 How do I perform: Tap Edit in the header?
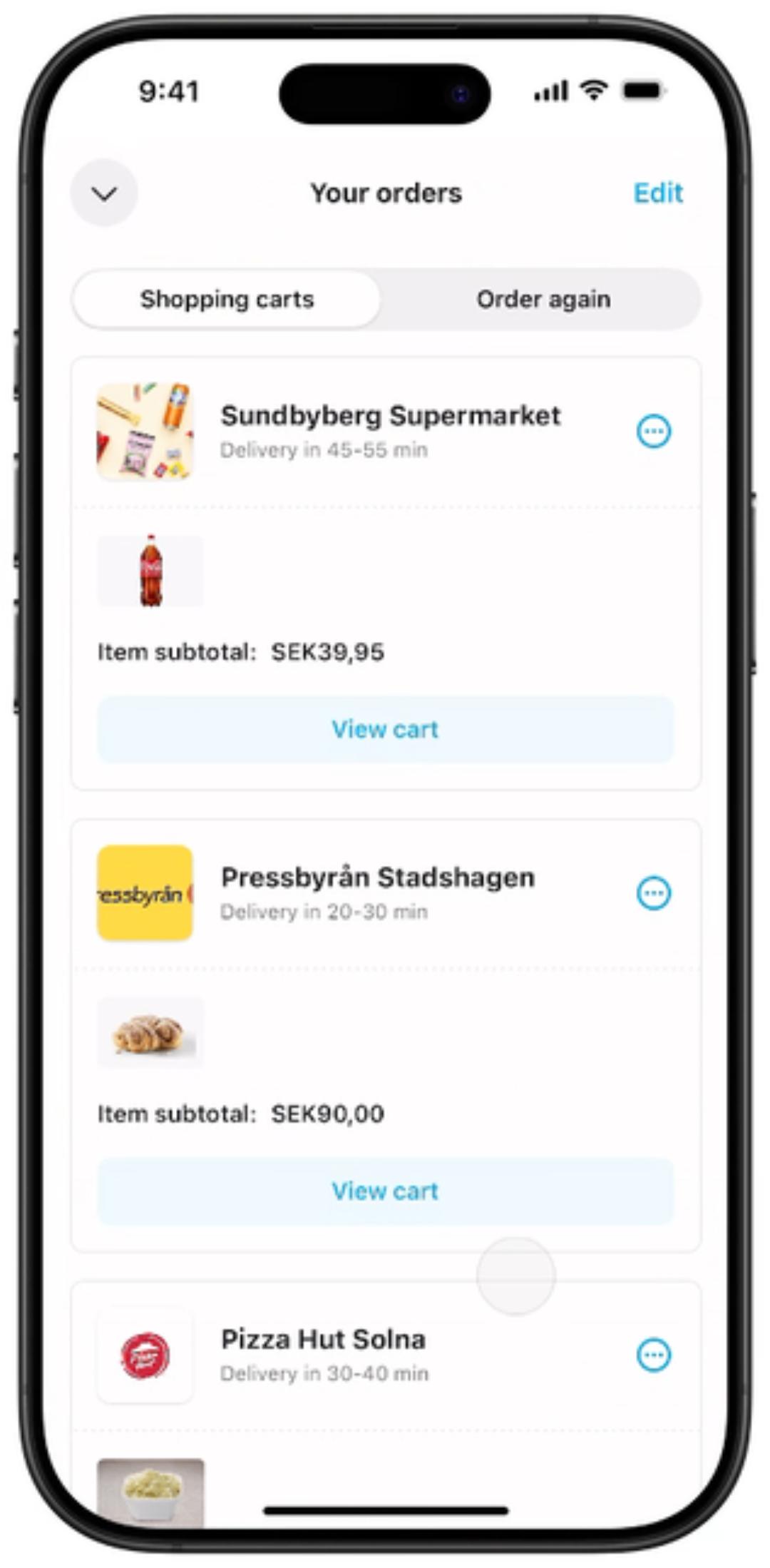pos(657,193)
